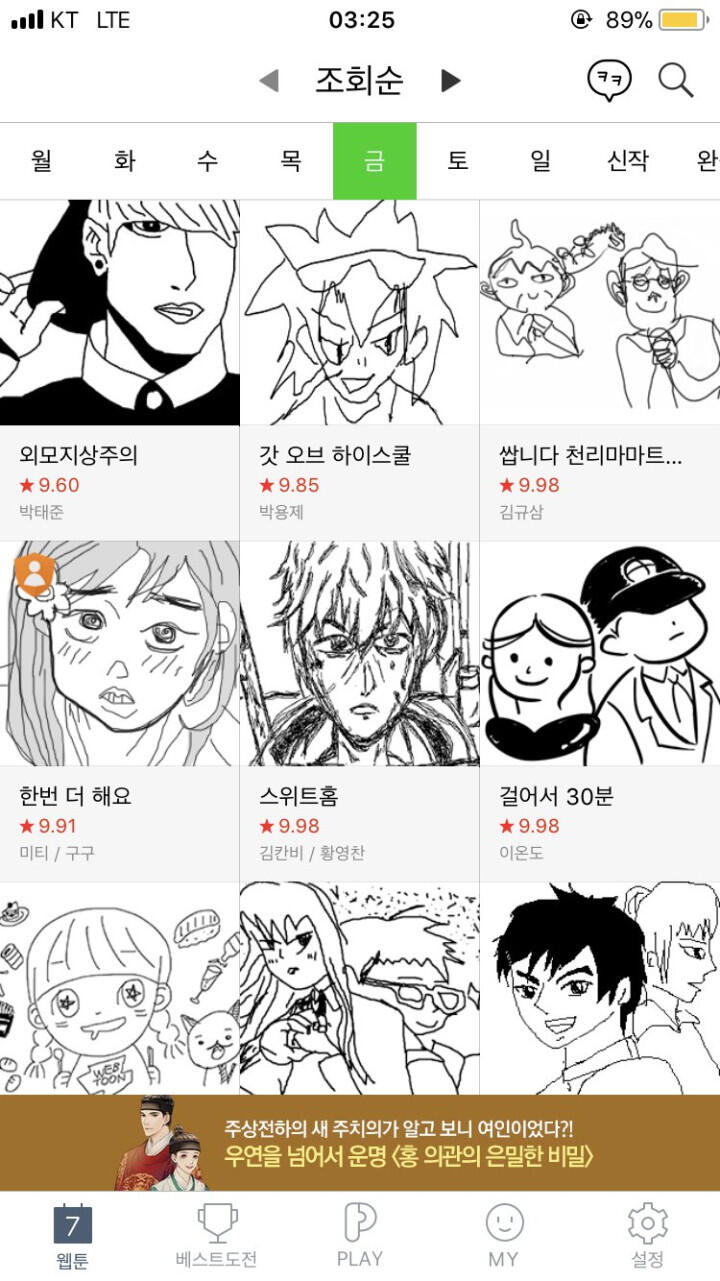Open the webtoon 갓 오브 하이스쿨
This screenshot has width=720, height=1281.
360,370
